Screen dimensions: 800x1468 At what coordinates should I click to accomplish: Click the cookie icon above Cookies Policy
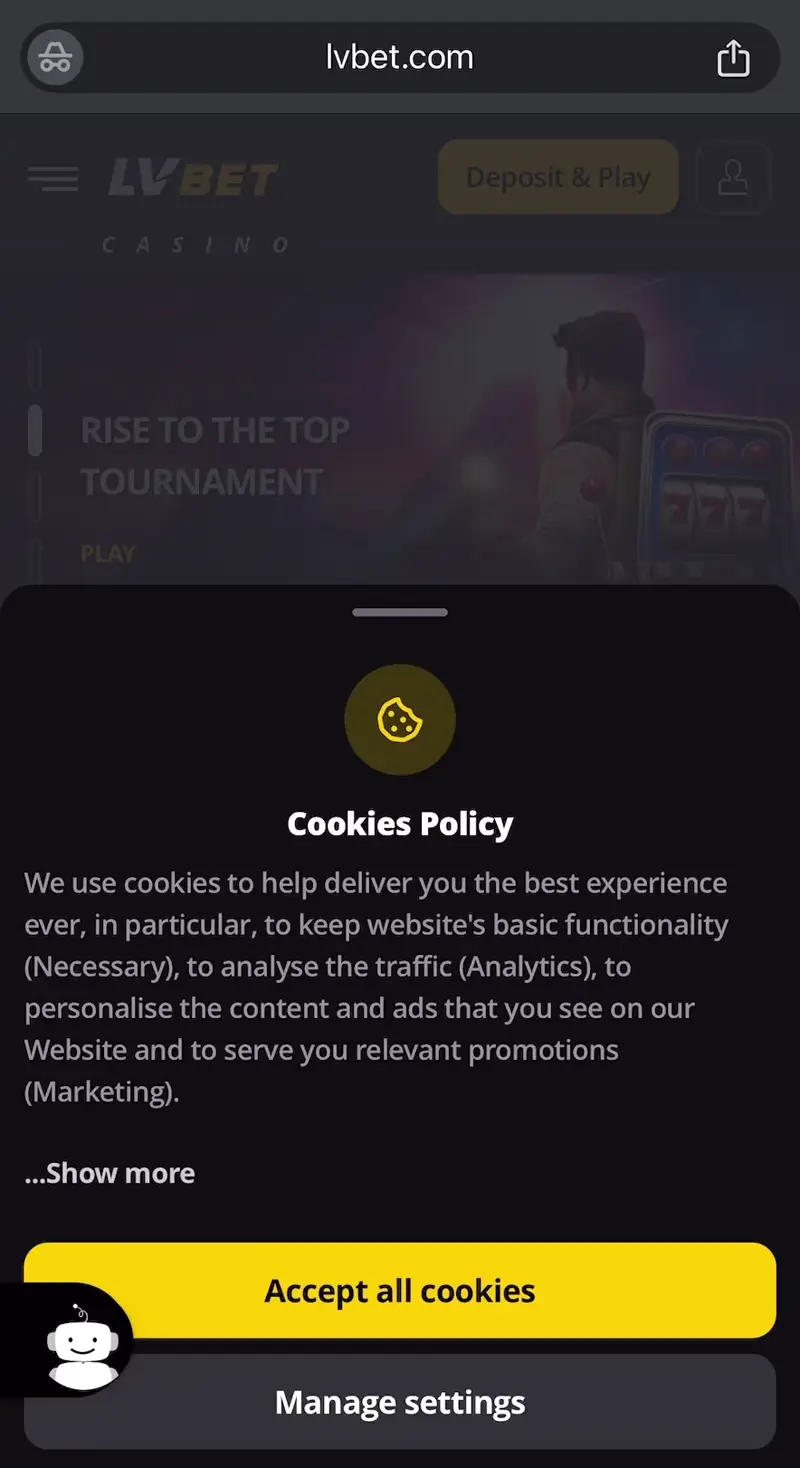400,719
